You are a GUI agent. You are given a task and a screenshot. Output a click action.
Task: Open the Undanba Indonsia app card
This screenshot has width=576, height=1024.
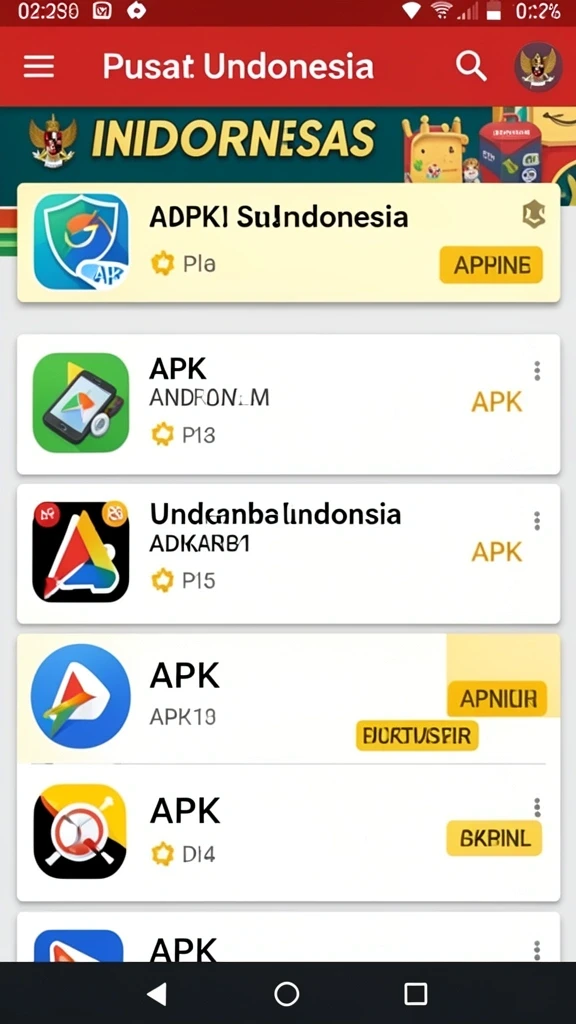click(289, 554)
